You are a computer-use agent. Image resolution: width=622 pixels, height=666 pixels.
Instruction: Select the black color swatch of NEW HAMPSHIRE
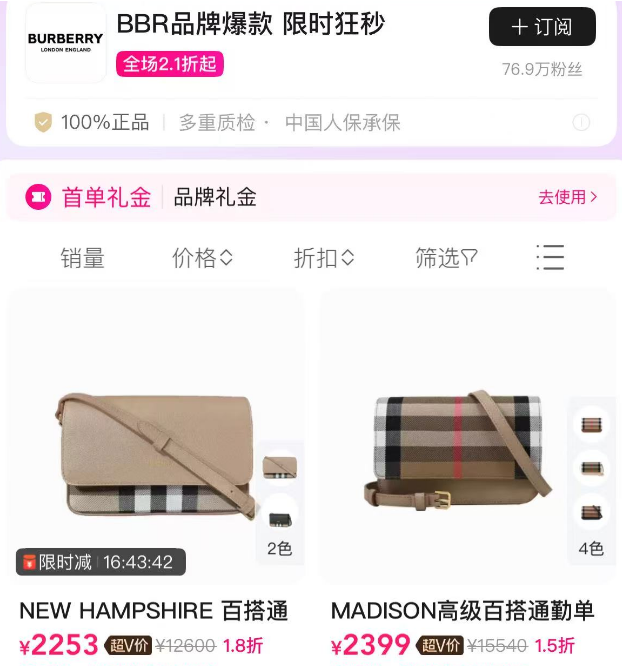(x=280, y=518)
